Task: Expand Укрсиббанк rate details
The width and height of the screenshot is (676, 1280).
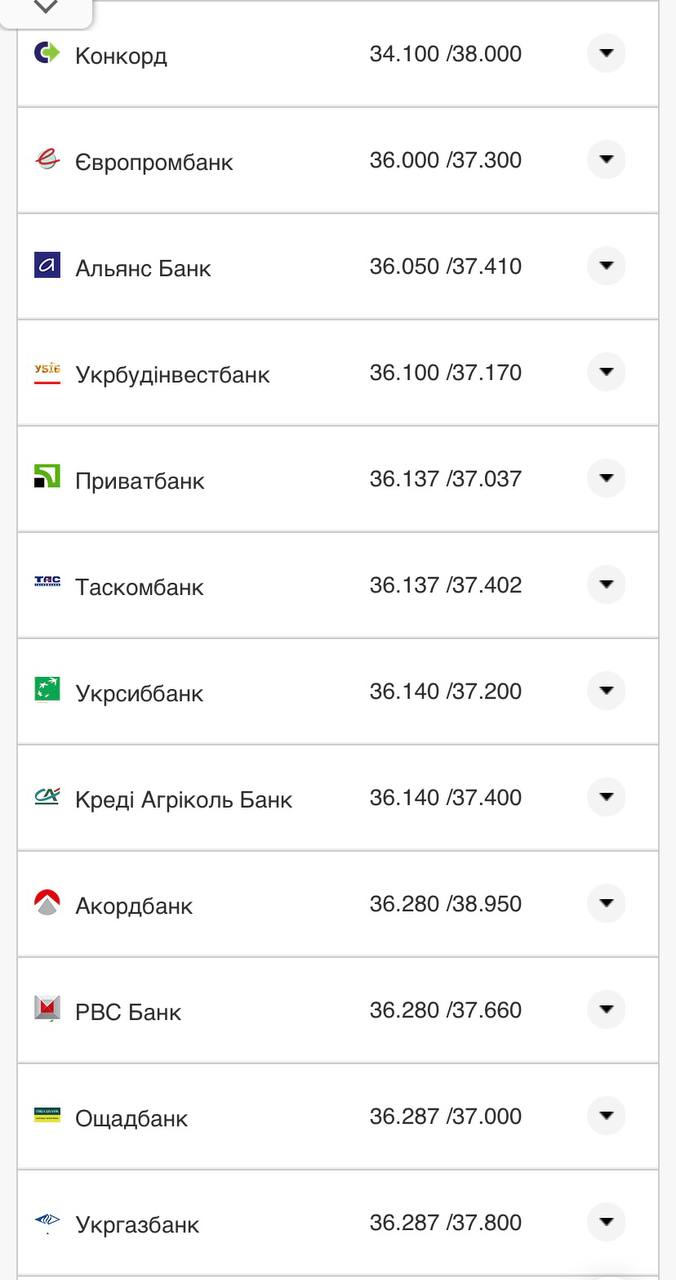Action: (606, 691)
